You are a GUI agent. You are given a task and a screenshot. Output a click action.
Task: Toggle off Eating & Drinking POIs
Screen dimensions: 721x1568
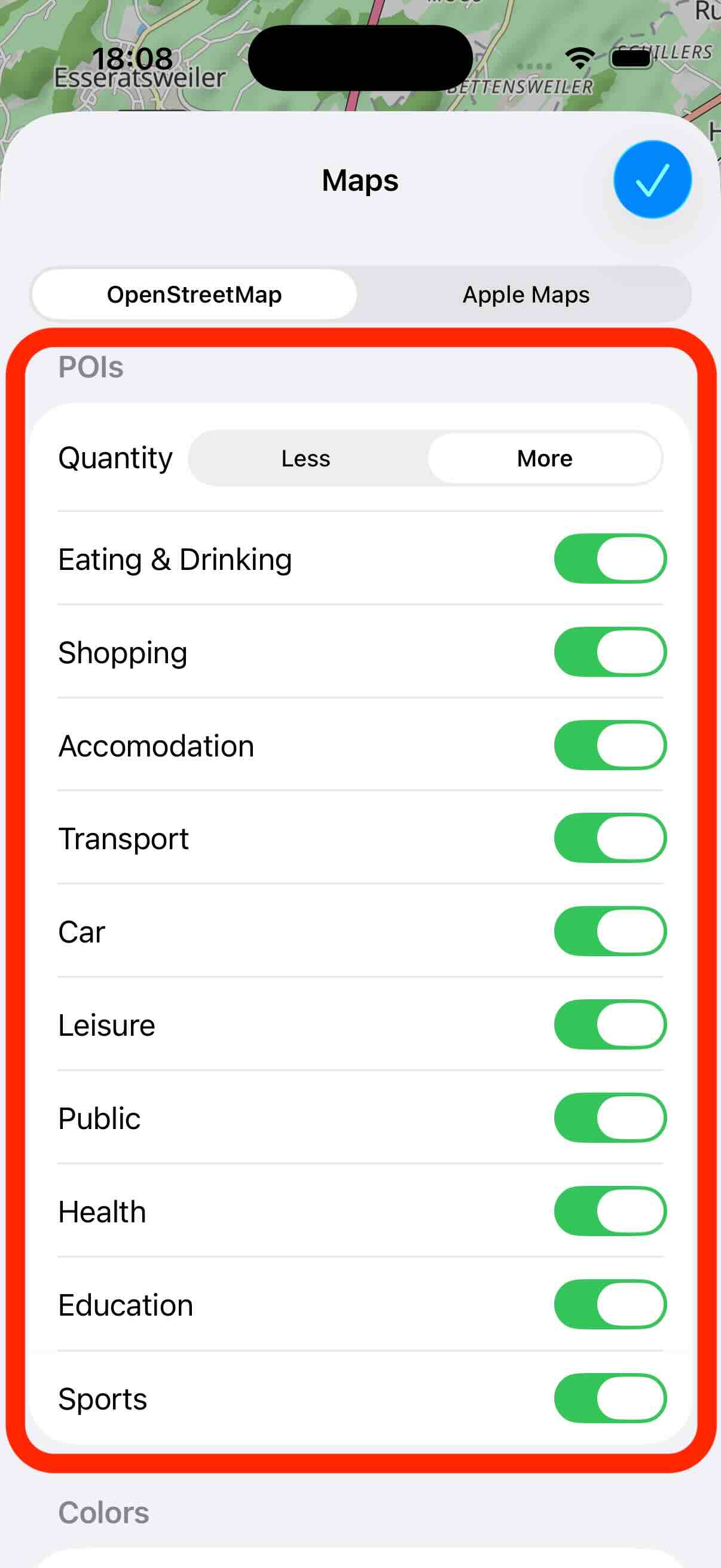coord(610,559)
